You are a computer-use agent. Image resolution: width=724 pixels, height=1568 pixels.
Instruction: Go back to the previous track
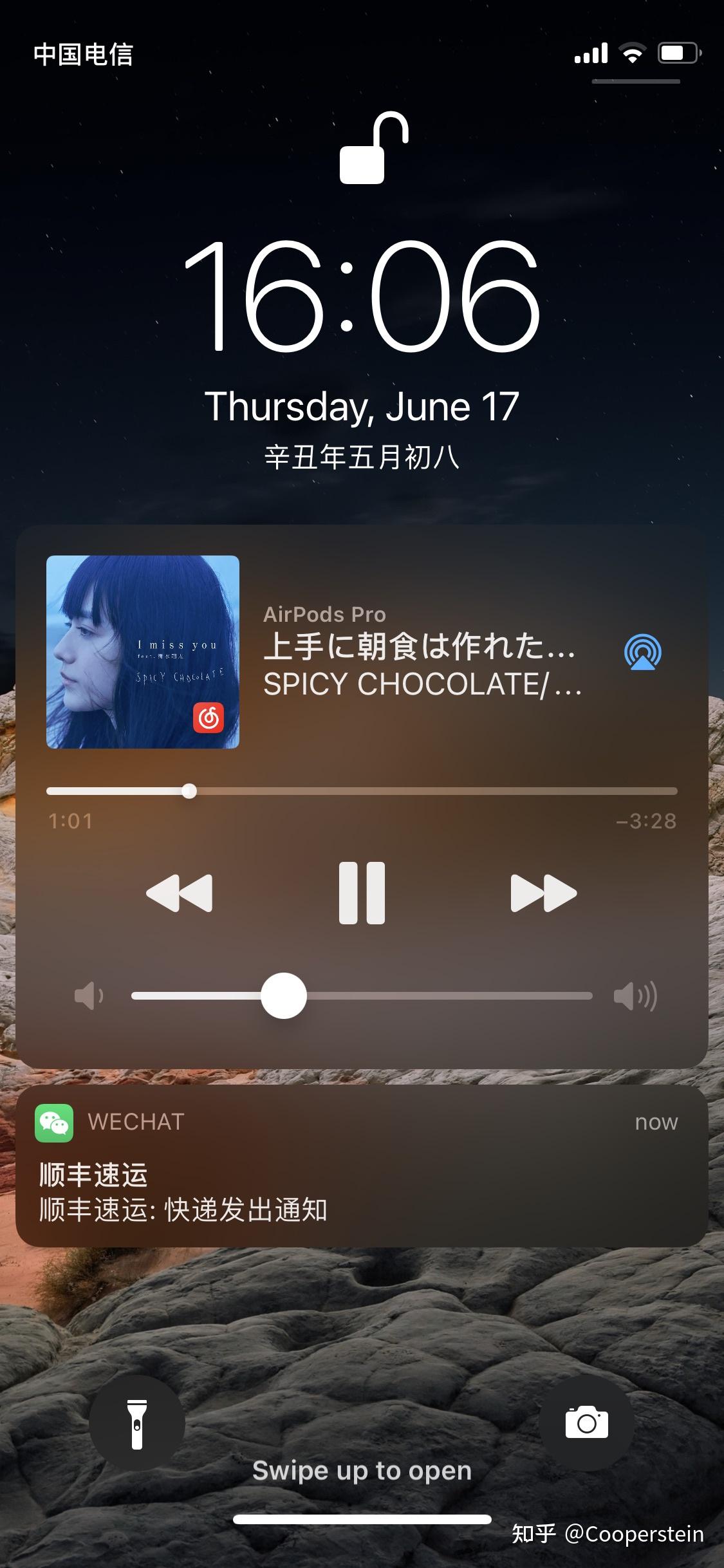(x=180, y=893)
